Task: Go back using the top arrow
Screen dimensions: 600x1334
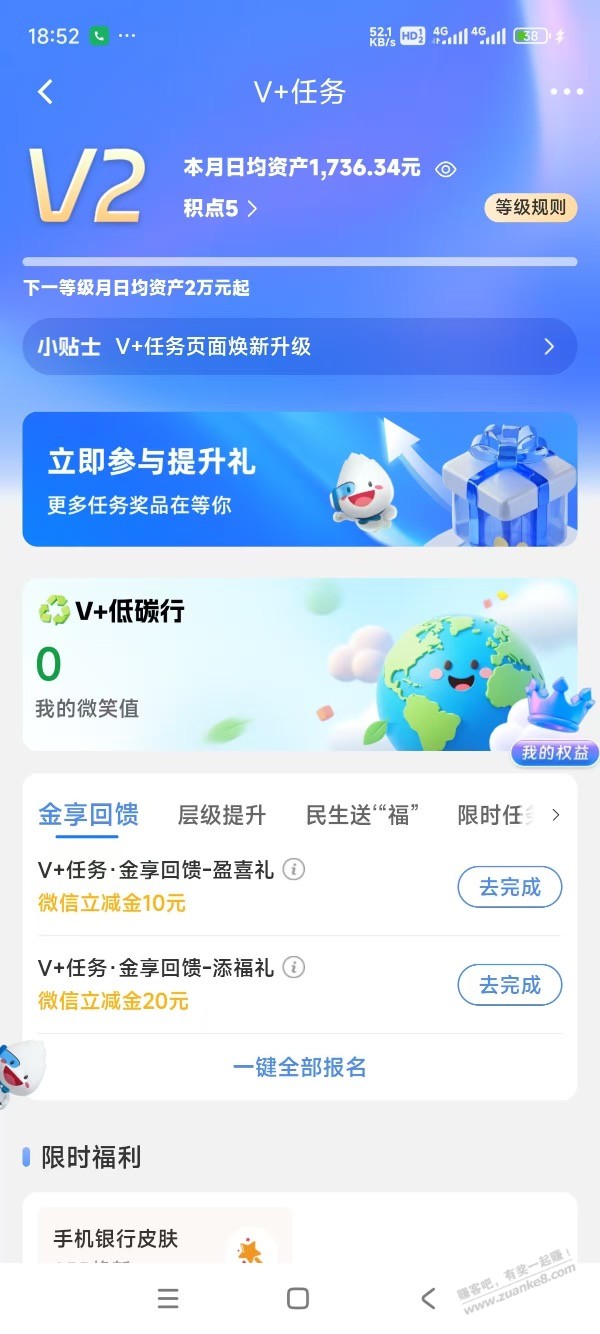Action: (x=45, y=92)
